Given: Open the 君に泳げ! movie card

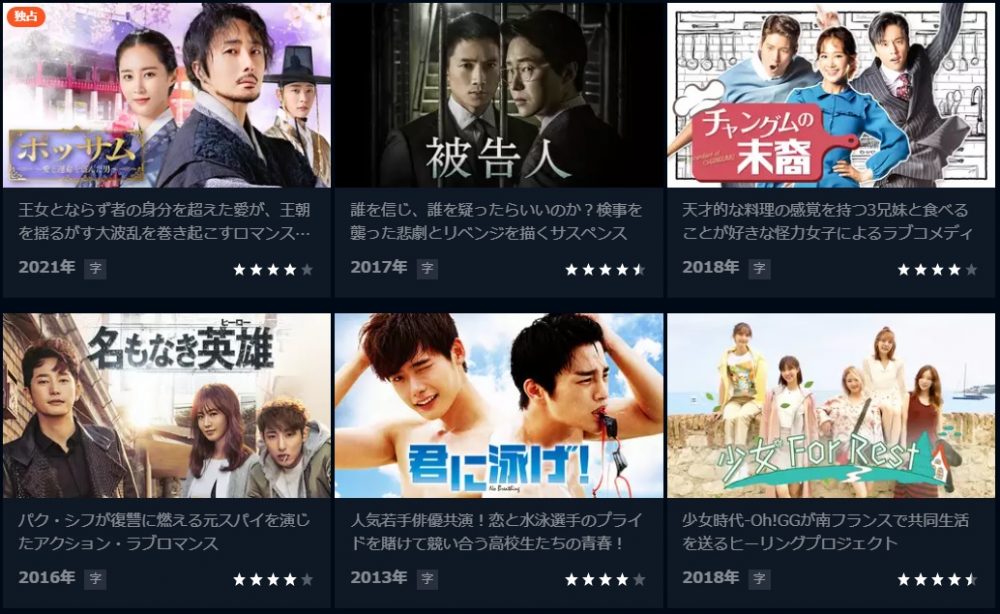Looking at the screenshot, I should click(498, 407).
